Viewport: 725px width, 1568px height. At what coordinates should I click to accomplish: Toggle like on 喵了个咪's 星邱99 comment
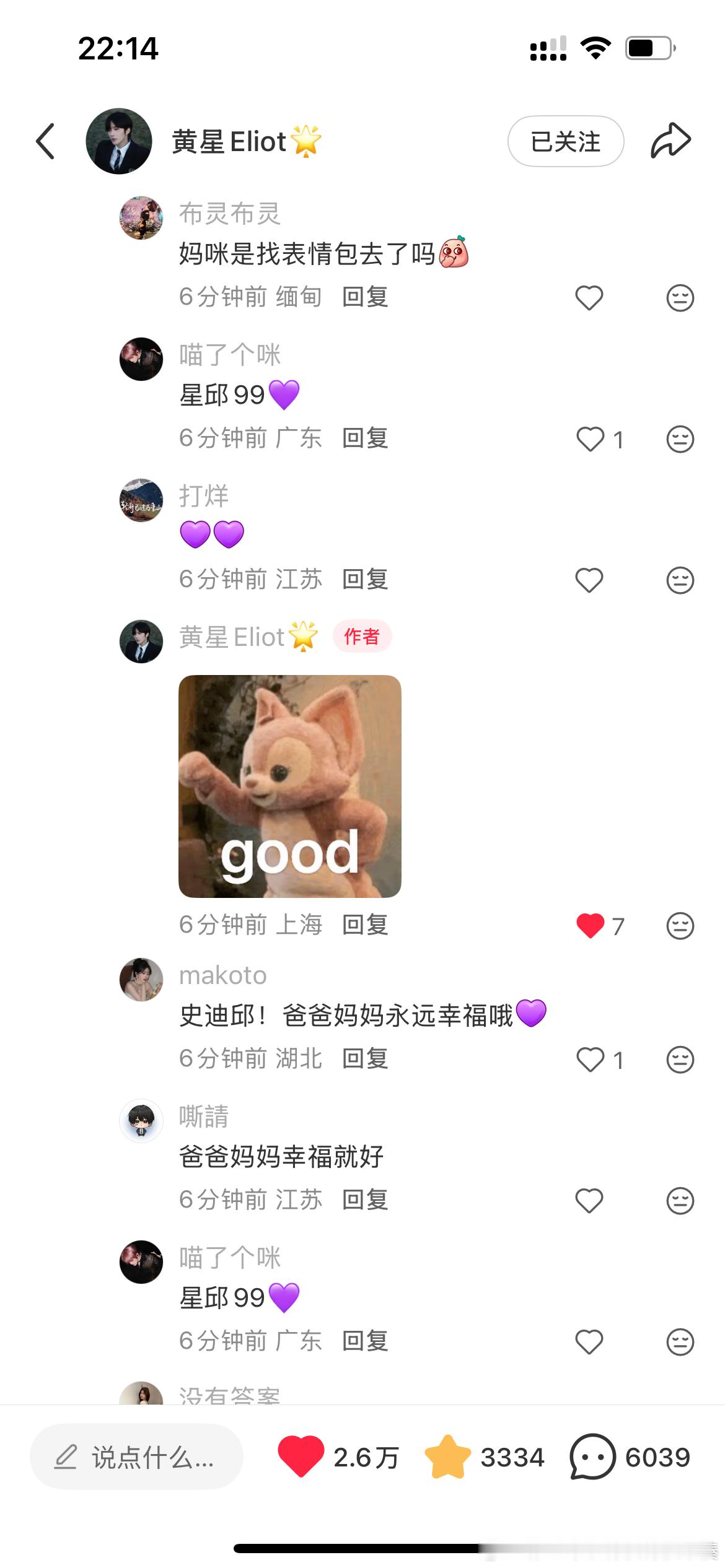(589, 440)
